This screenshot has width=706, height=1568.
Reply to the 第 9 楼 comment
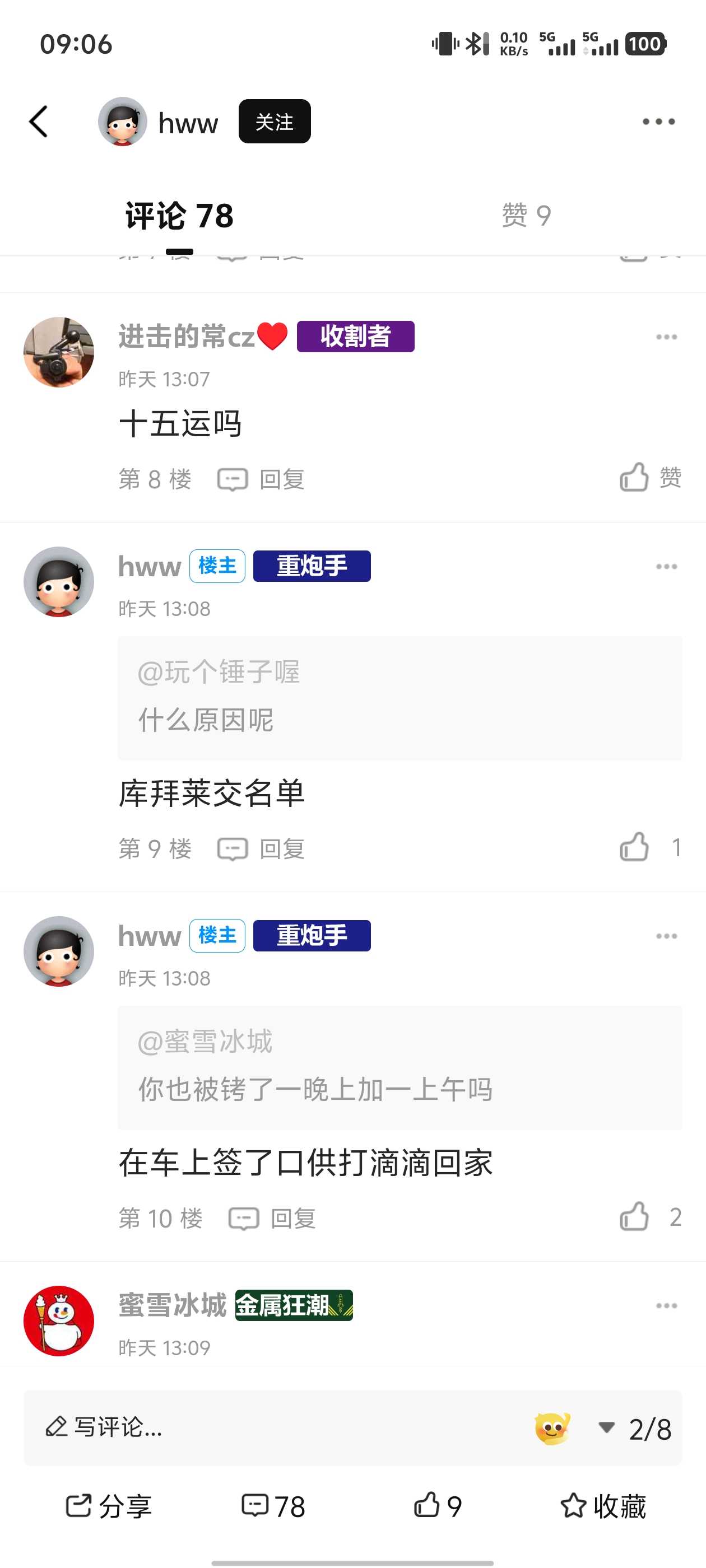point(262,848)
